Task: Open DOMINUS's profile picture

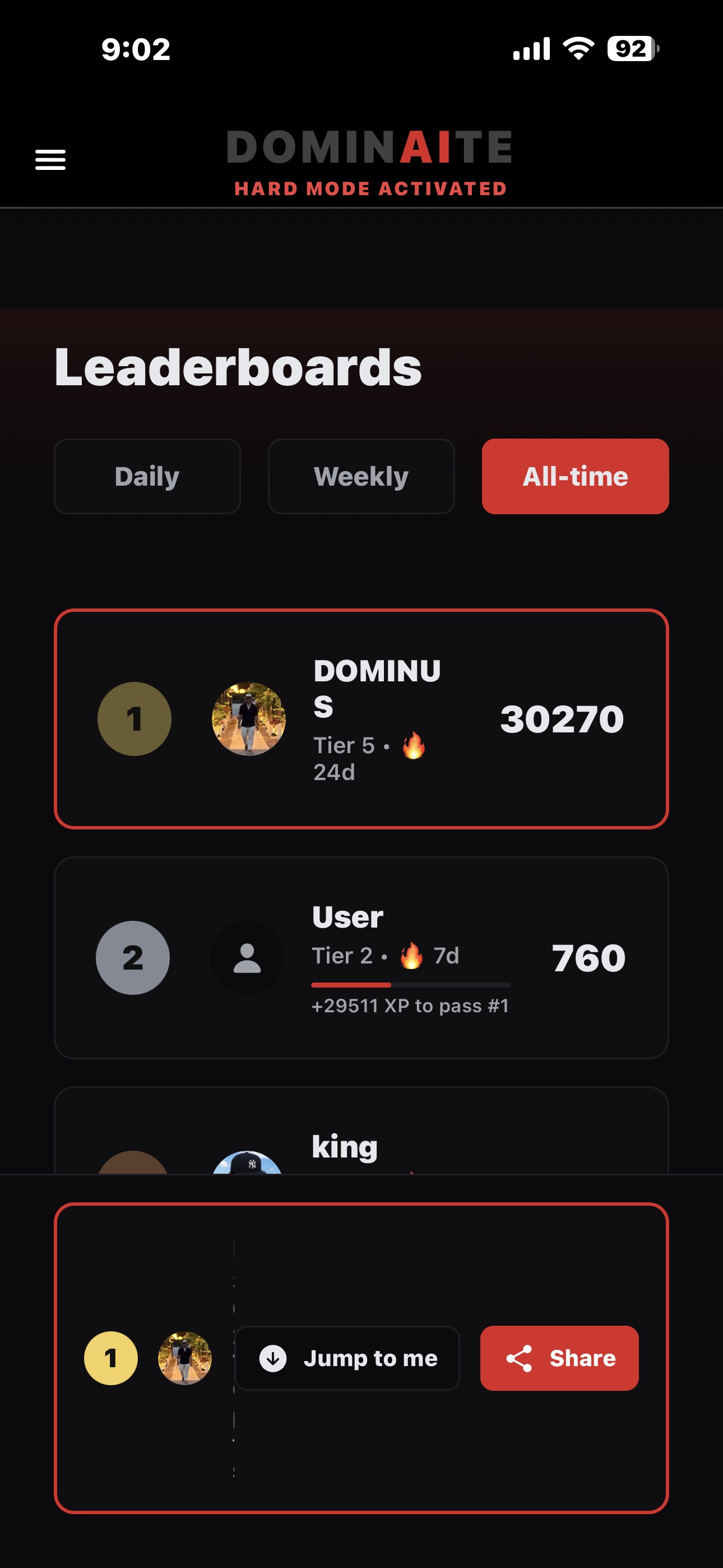Action: [247, 718]
